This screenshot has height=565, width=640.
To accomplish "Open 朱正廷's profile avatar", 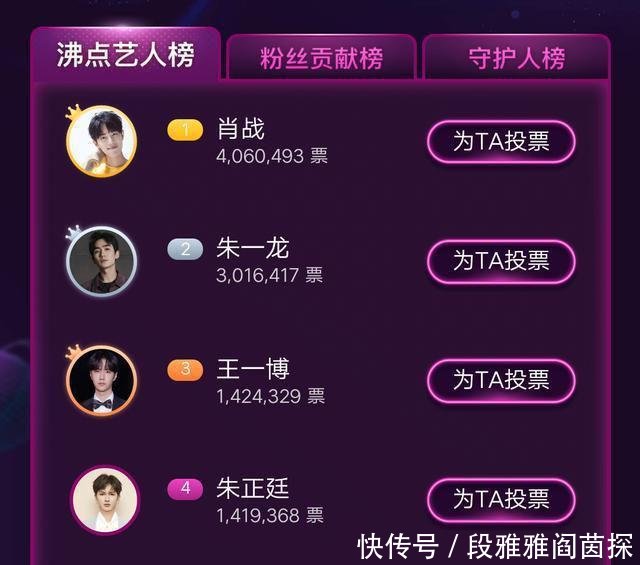I will pos(104,499).
